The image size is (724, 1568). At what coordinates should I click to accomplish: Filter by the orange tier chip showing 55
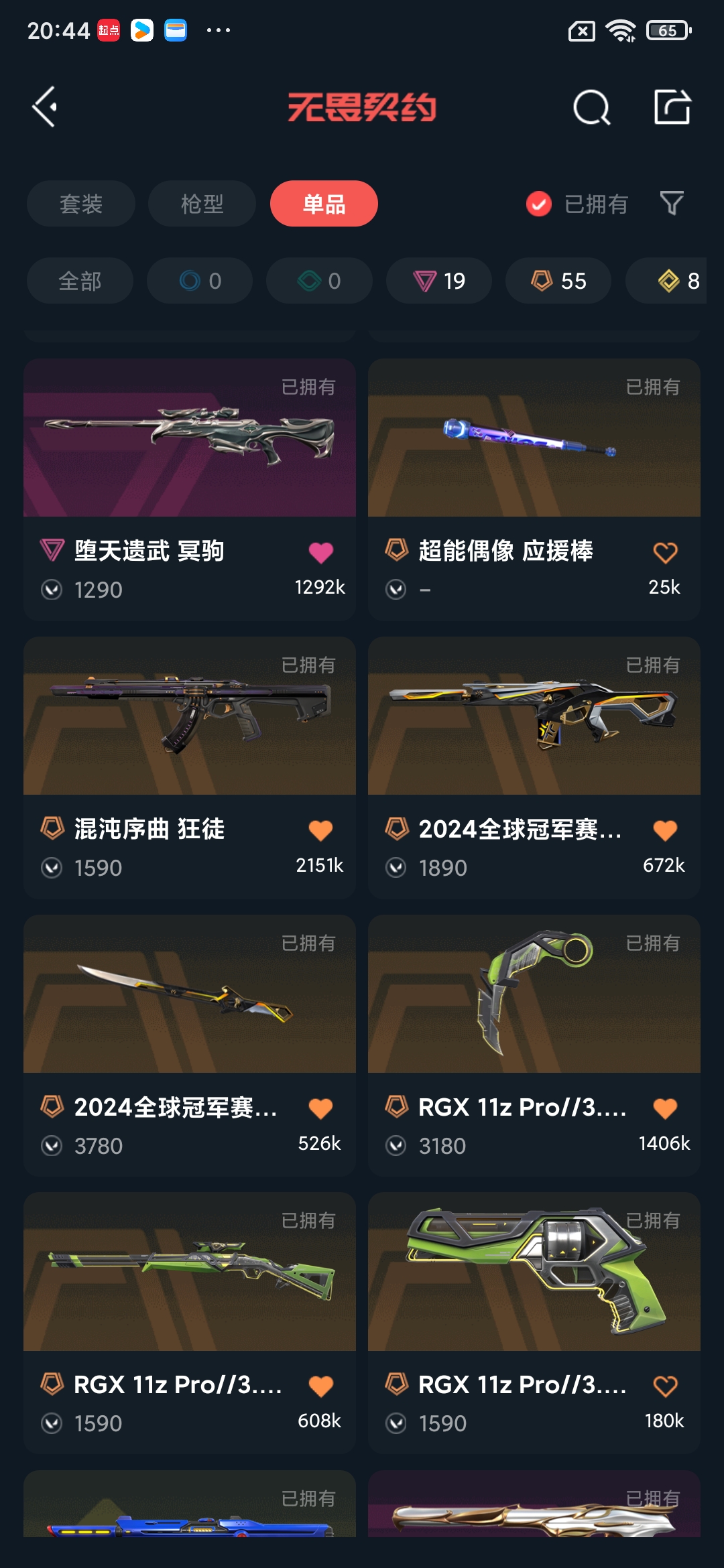[x=558, y=281]
